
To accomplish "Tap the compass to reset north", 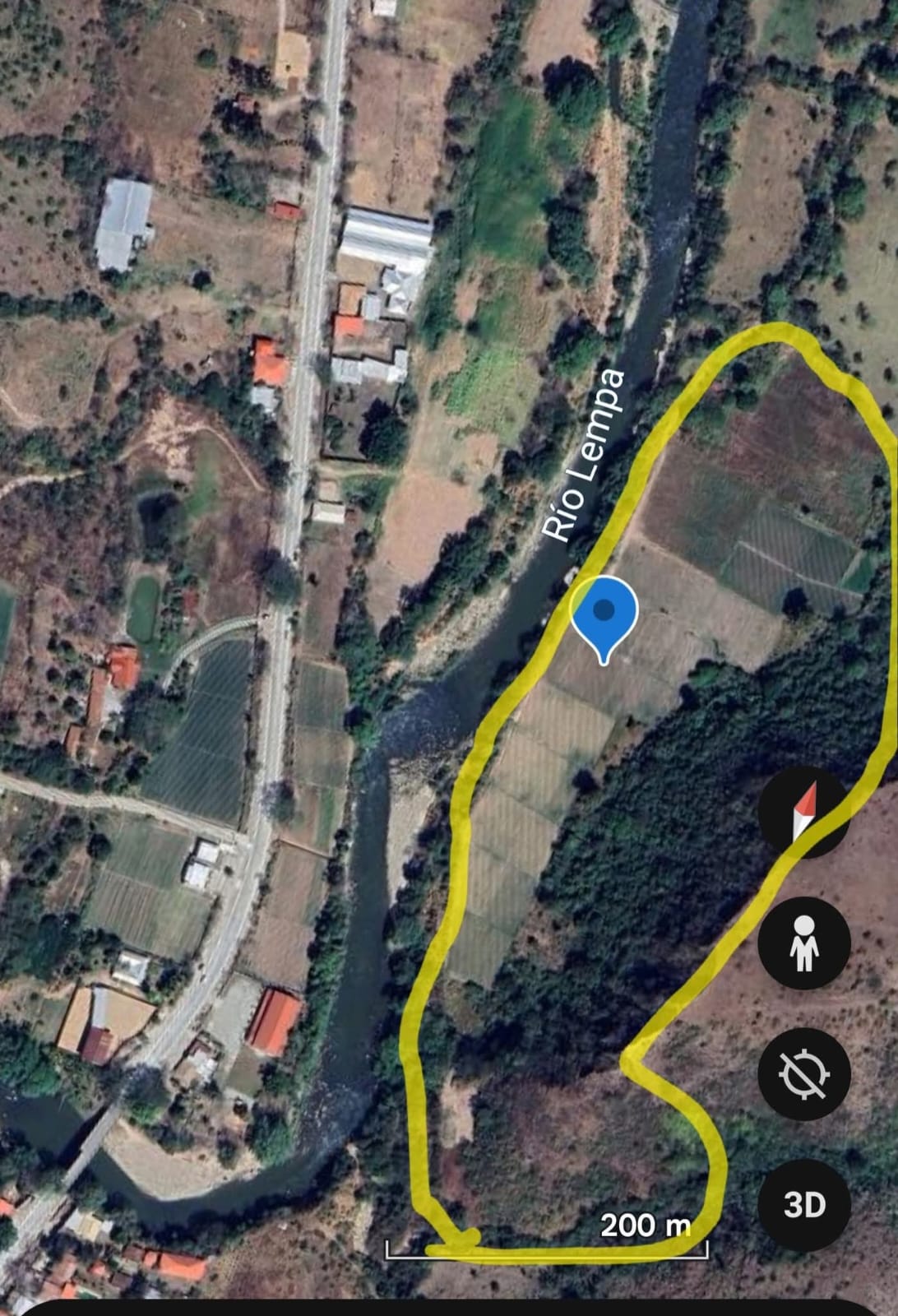I will click(x=803, y=811).
